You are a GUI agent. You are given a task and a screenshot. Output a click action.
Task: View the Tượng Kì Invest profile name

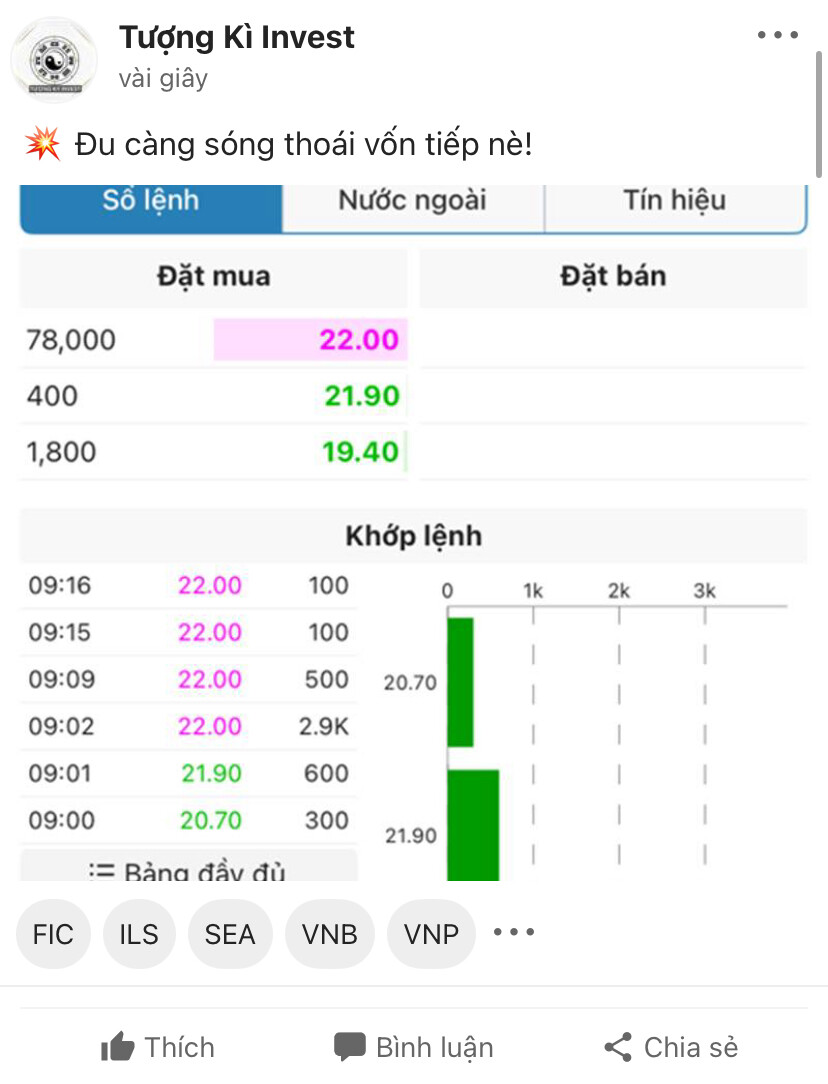237,38
